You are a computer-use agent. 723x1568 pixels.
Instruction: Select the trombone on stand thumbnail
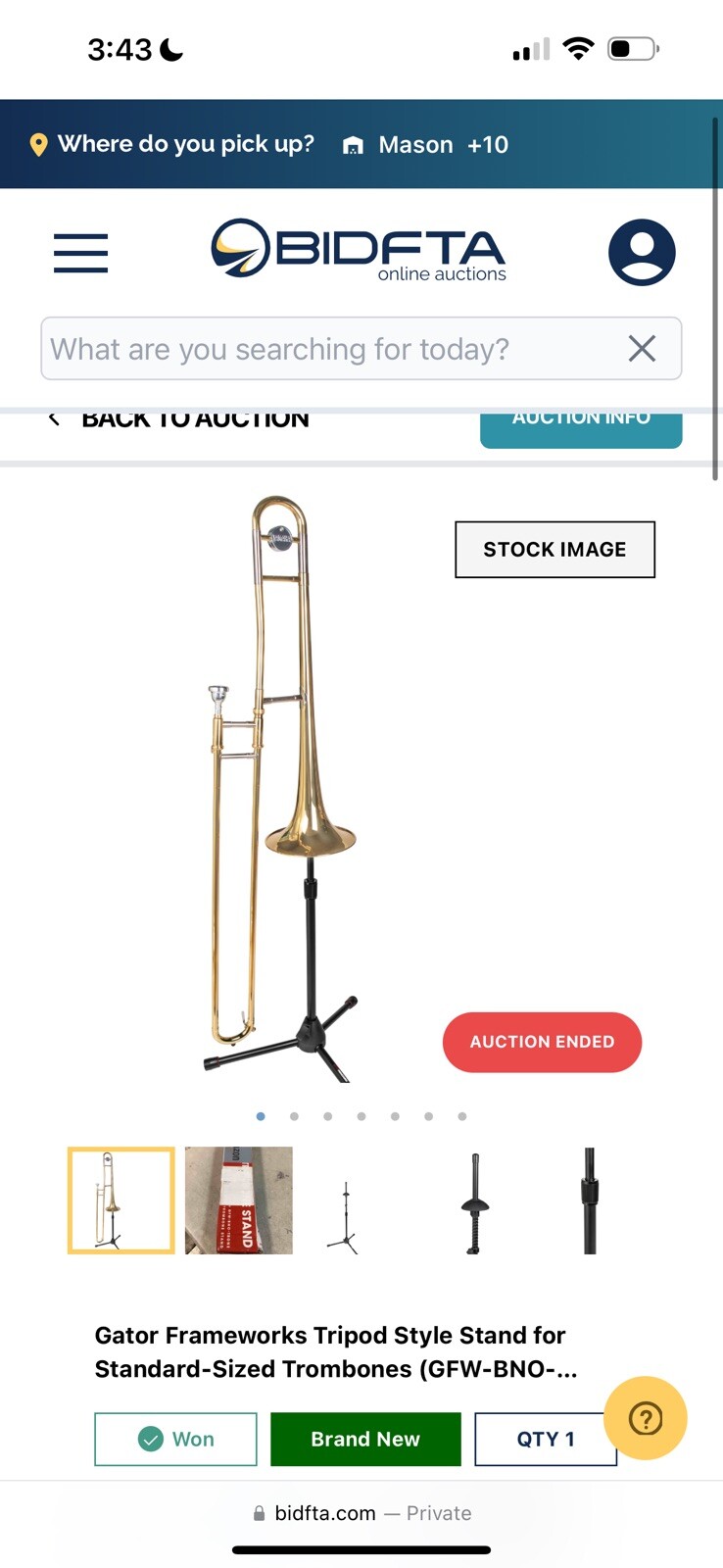click(x=120, y=1200)
